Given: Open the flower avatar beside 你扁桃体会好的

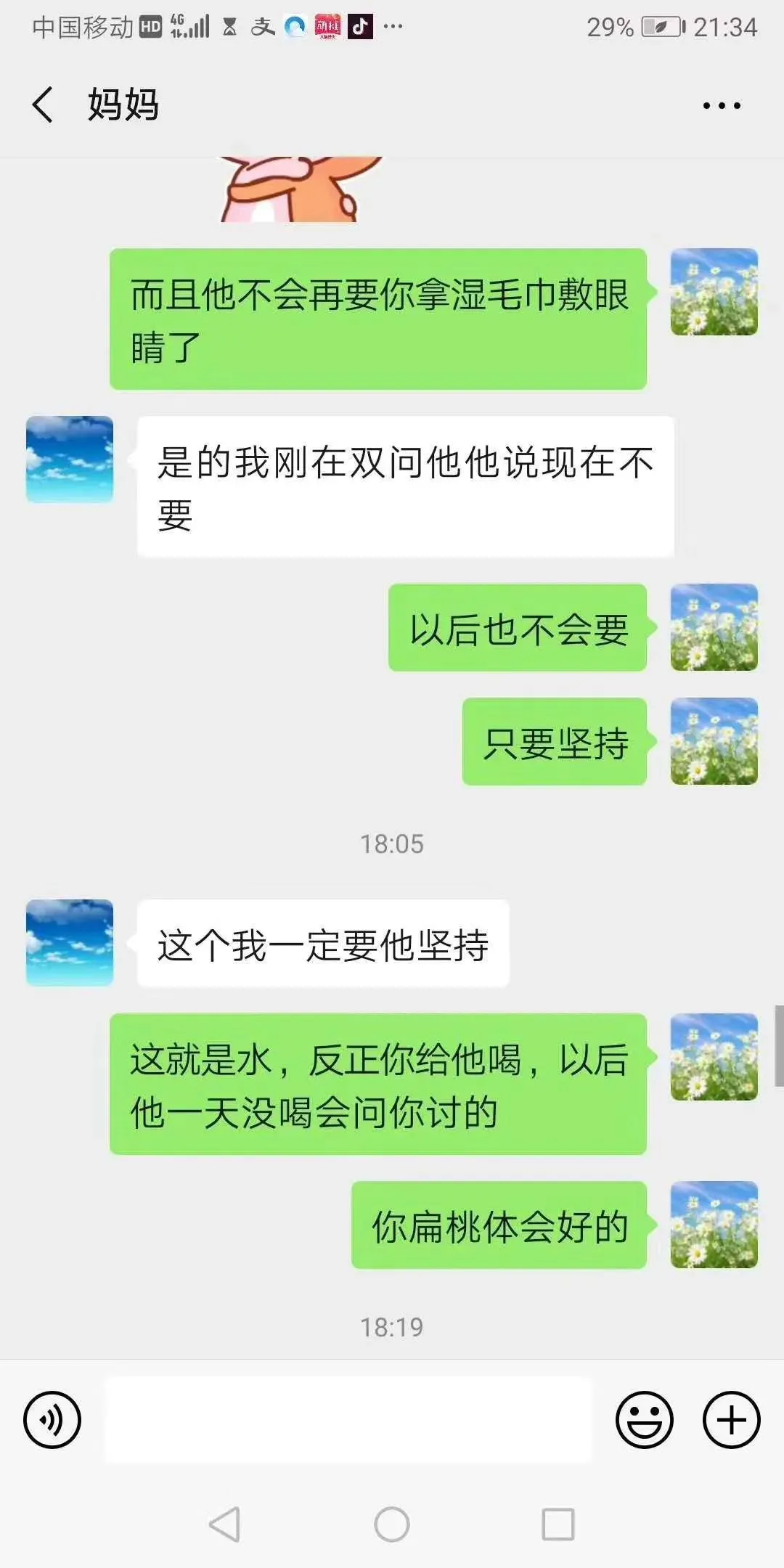Looking at the screenshot, I should pyautogui.click(x=714, y=1225).
